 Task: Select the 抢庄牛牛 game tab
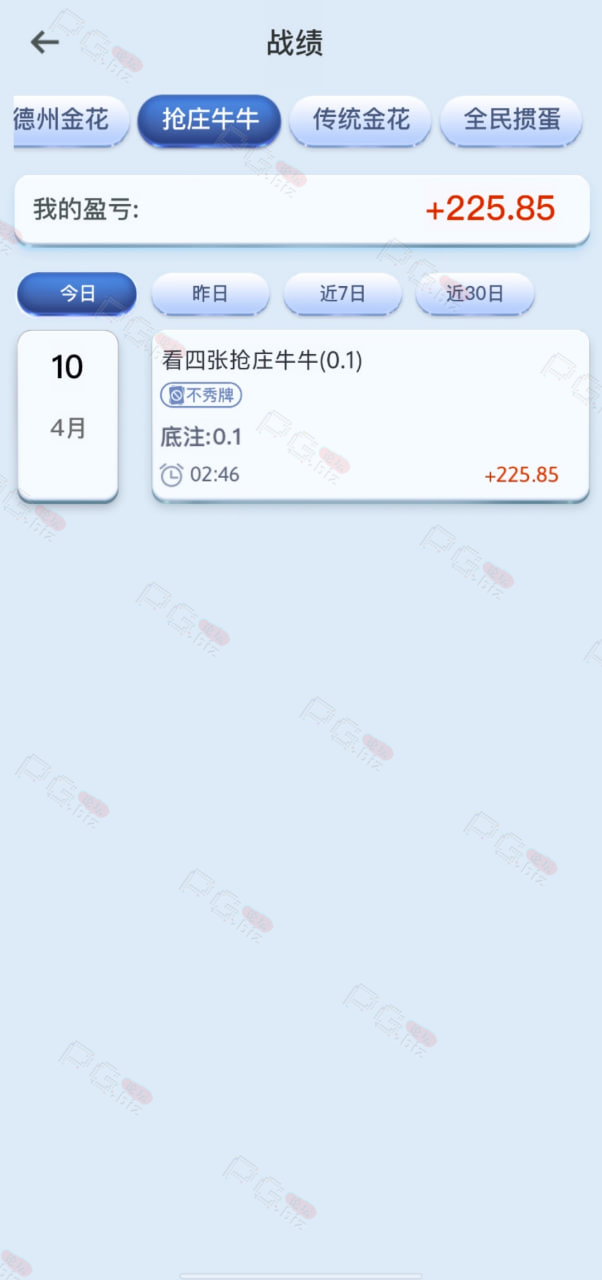click(x=209, y=121)
